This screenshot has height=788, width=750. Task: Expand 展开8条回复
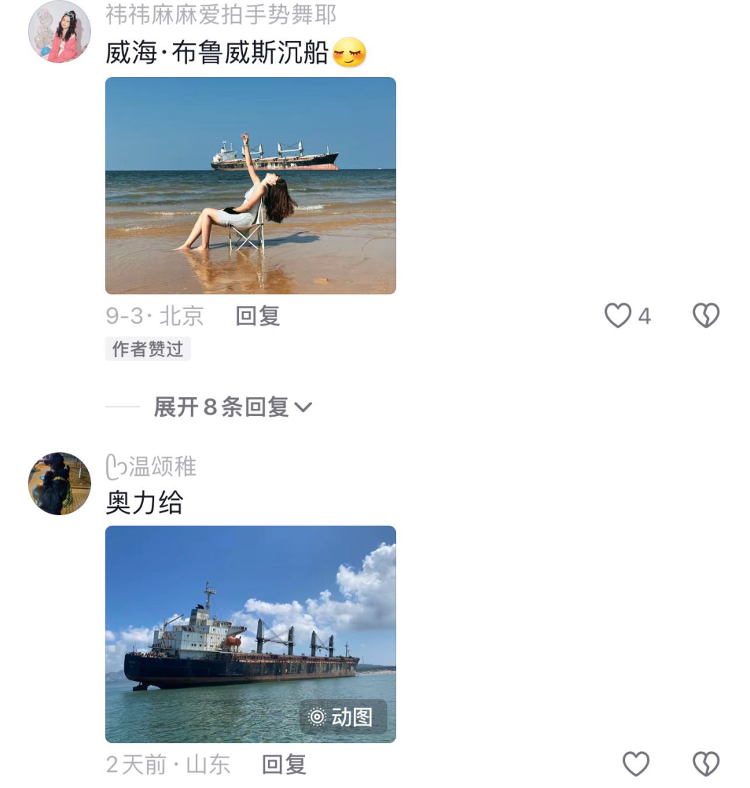(232, 407)
